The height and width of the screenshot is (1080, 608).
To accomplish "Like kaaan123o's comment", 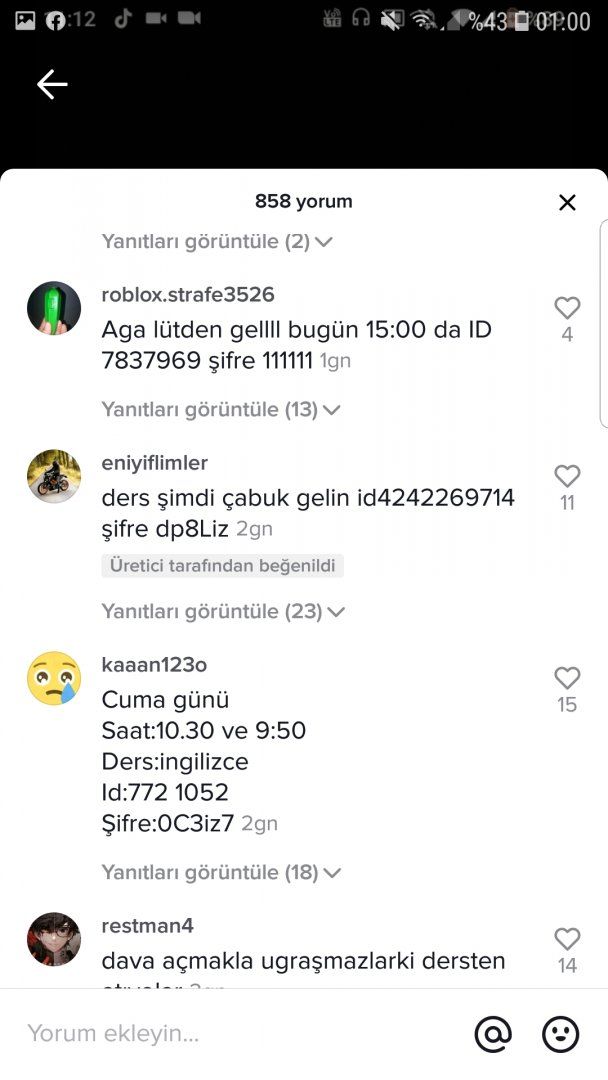I will pyautogui.click(x=567, y=678).
